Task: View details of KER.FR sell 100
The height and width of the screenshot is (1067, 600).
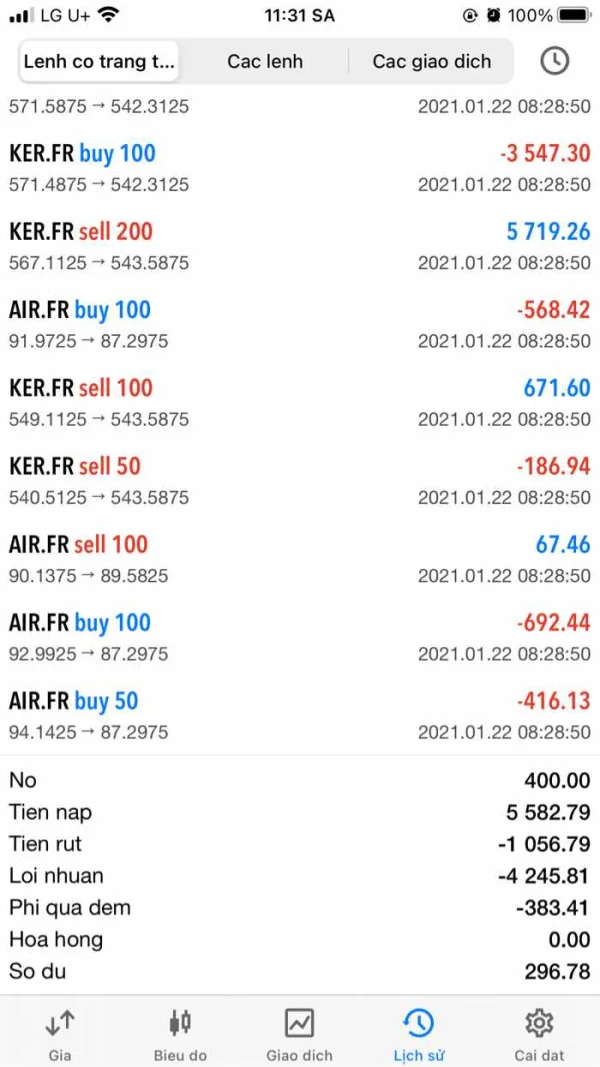Action: tap(300, 402)
